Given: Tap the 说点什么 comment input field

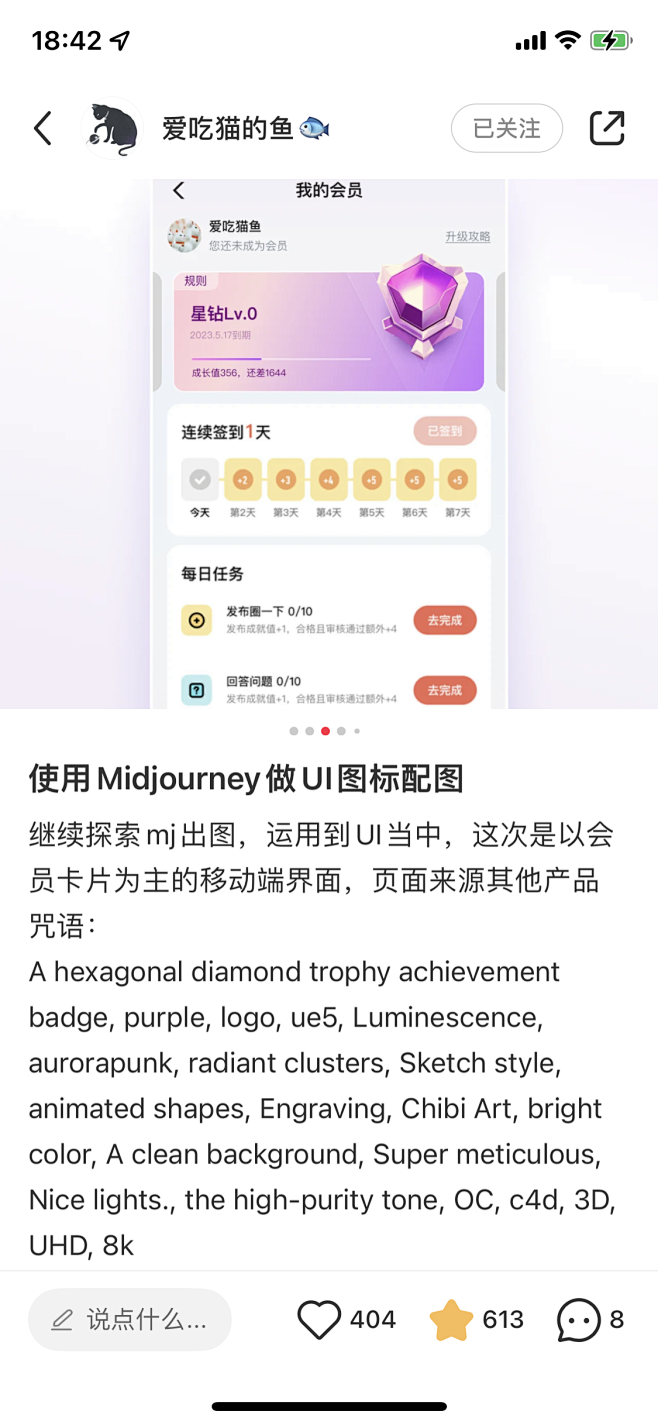Looking at the screenshot, I should tap(130, 1320).
